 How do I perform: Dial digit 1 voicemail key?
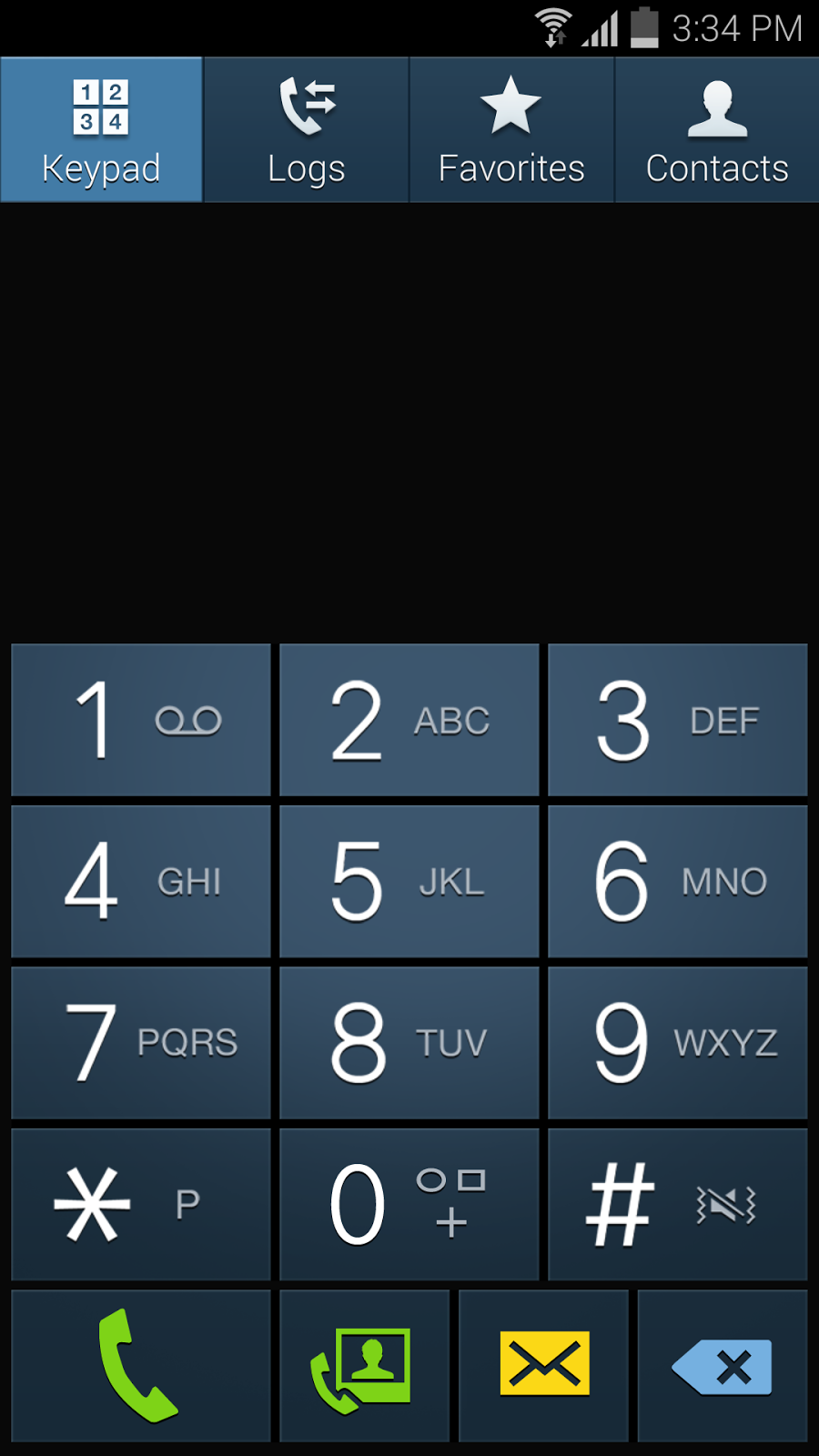click(x=141, y=720)
